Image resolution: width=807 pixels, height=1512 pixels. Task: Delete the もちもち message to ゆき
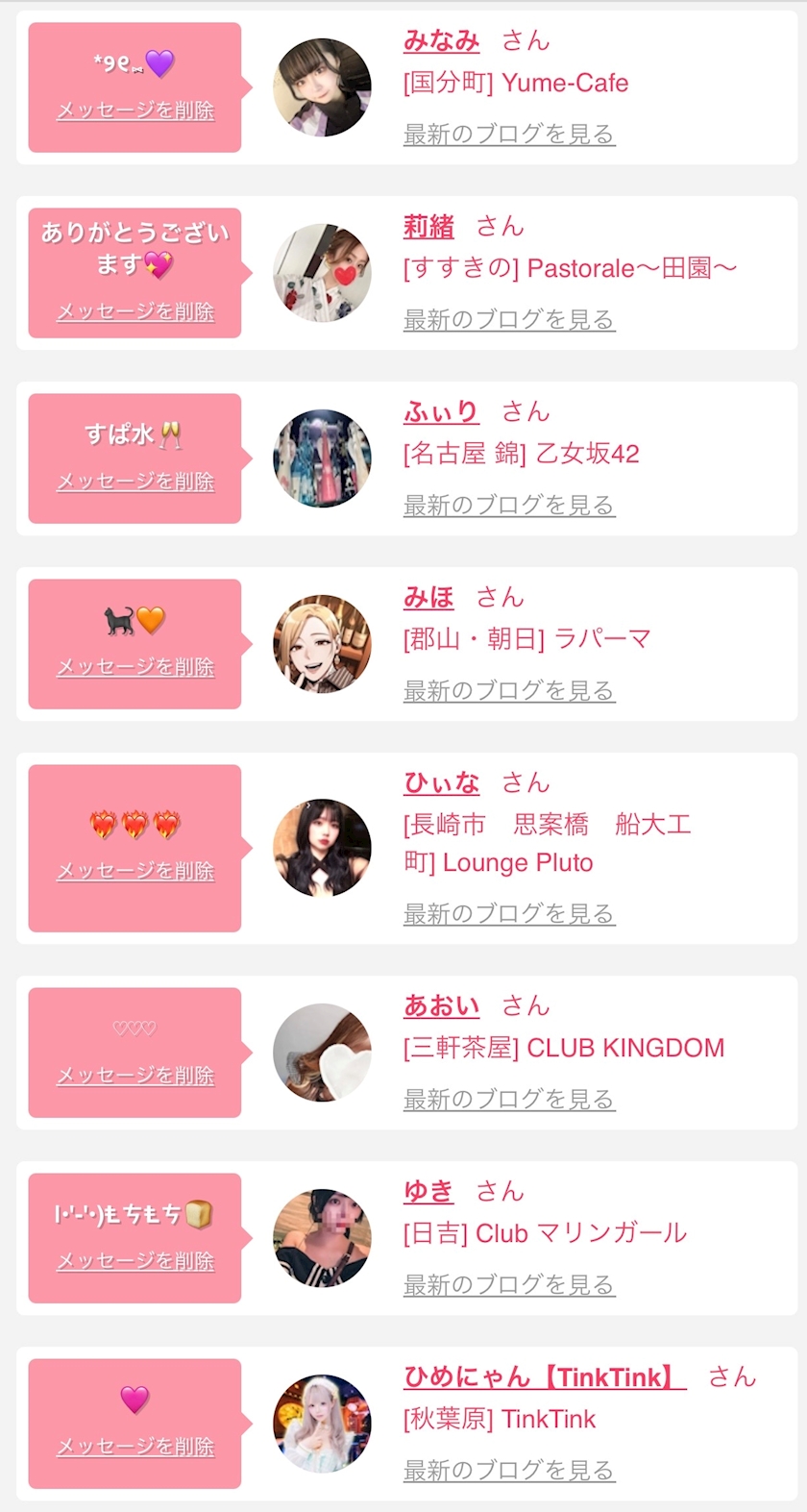[x=135, y=1261]
